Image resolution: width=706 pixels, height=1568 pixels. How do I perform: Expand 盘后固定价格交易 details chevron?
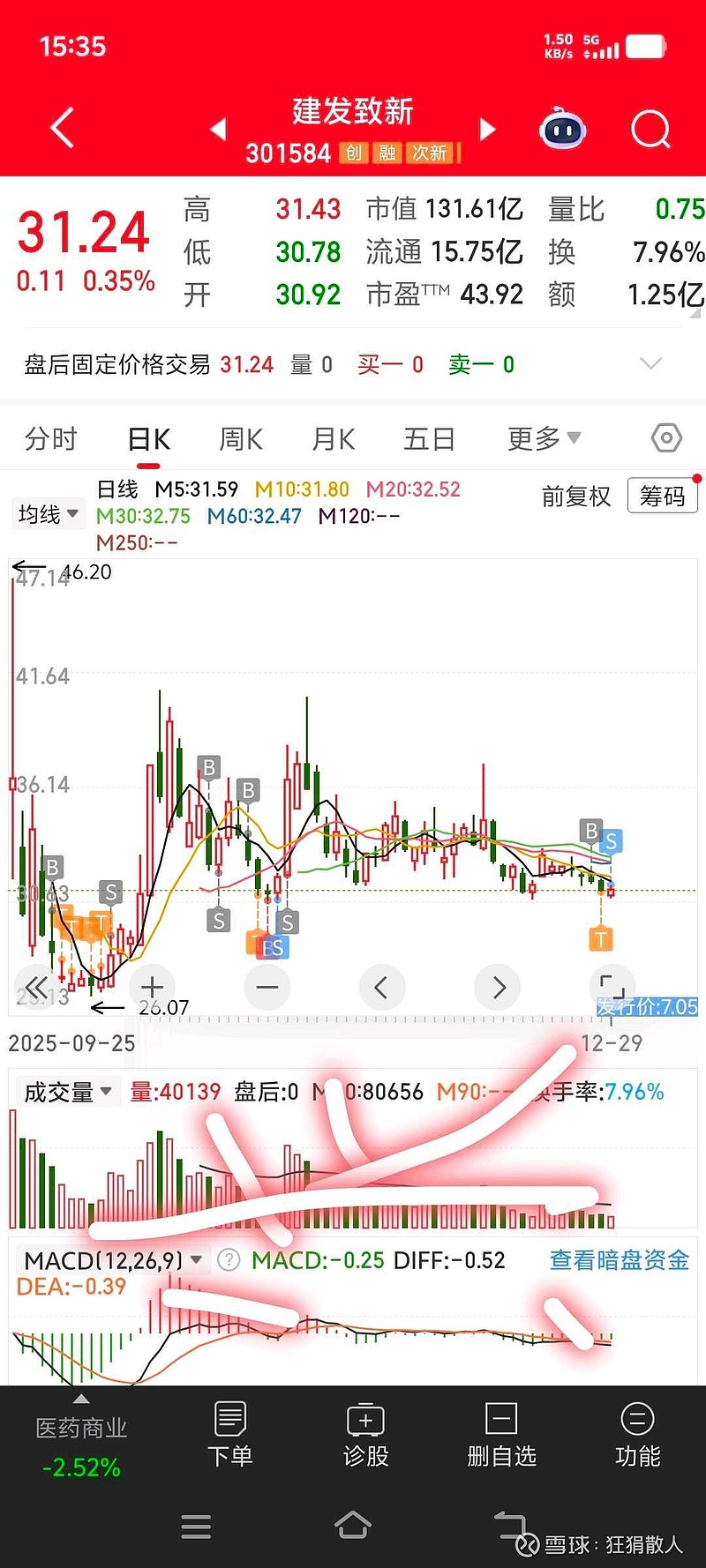coord(651,364)
